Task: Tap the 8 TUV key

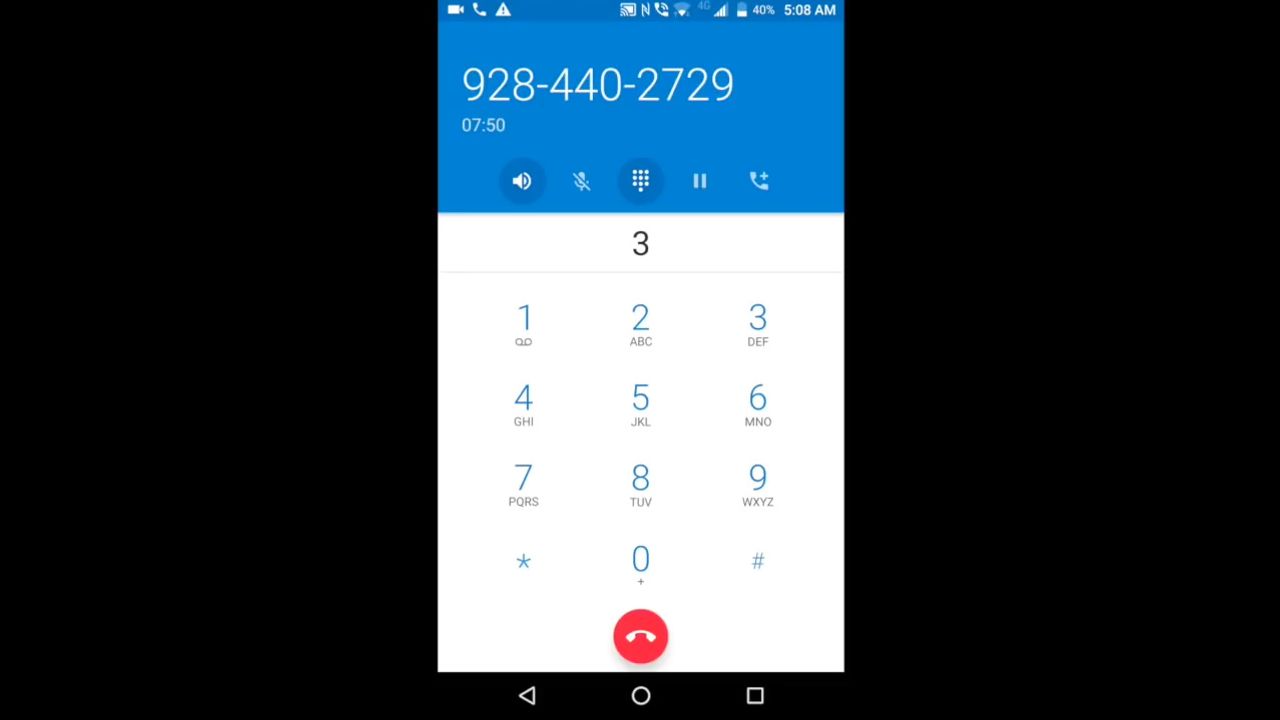Action: [641, 486]
